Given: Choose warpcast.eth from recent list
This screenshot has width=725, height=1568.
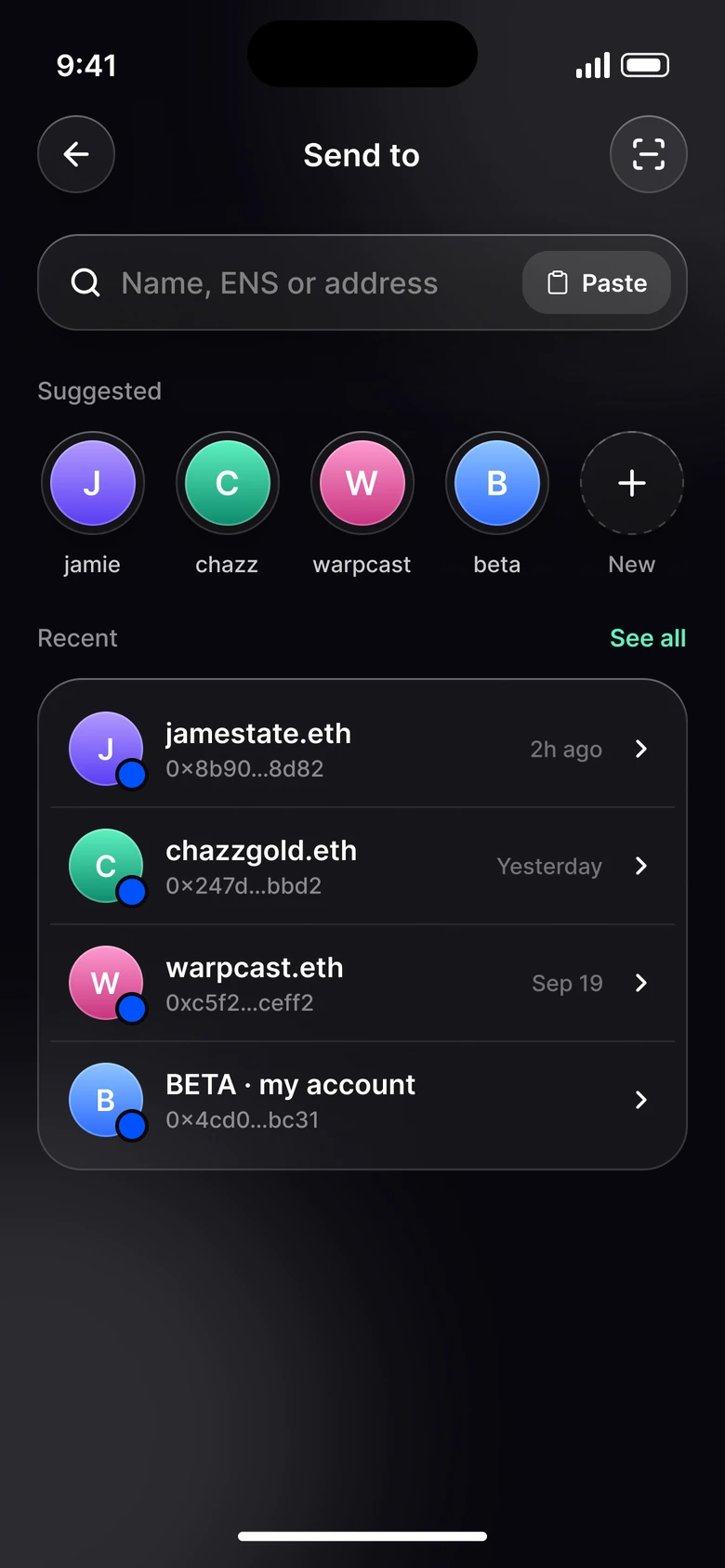Looking at the screenshot, I should pyautogui.click(x=362, y=983).
